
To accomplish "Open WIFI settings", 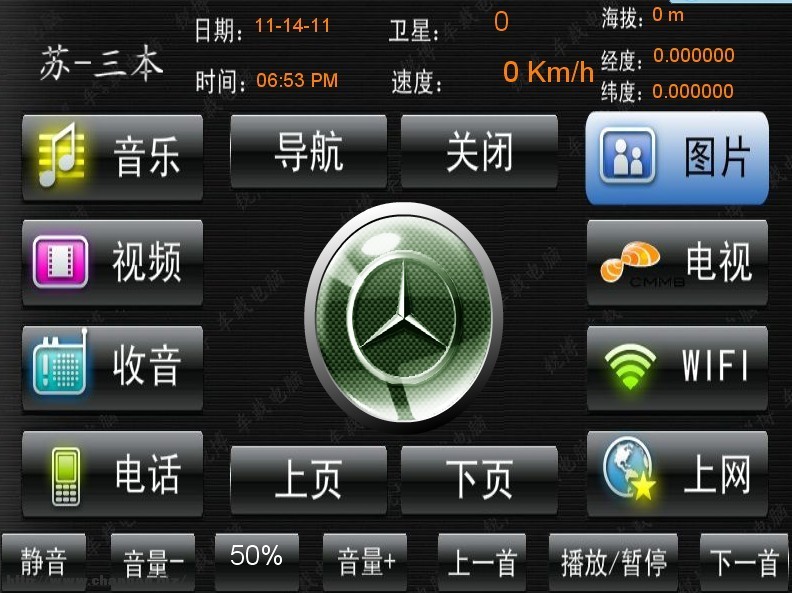I will pyautogui.click(x=677, y=367).
